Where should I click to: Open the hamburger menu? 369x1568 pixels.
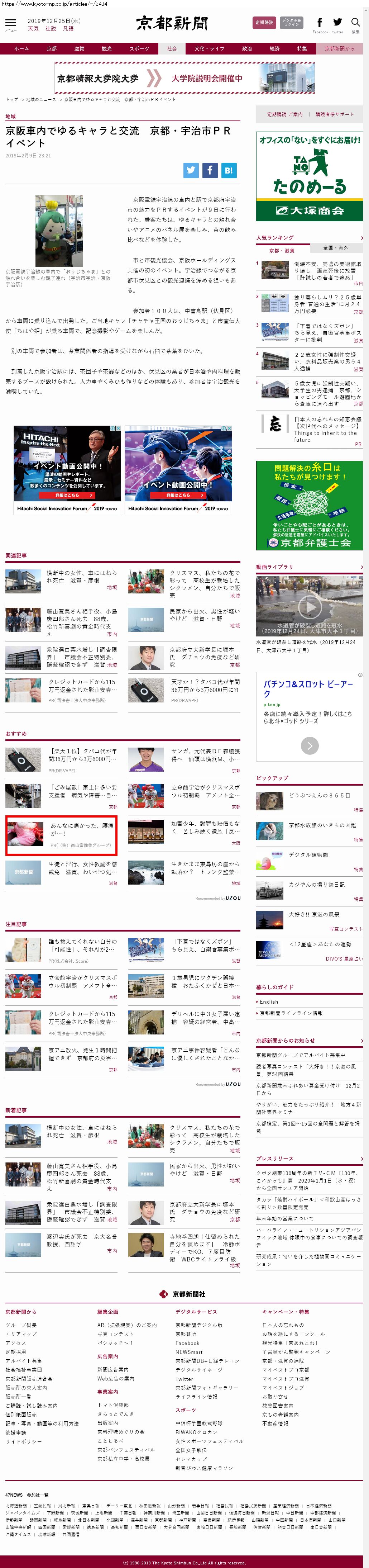(x=10, y=24)
